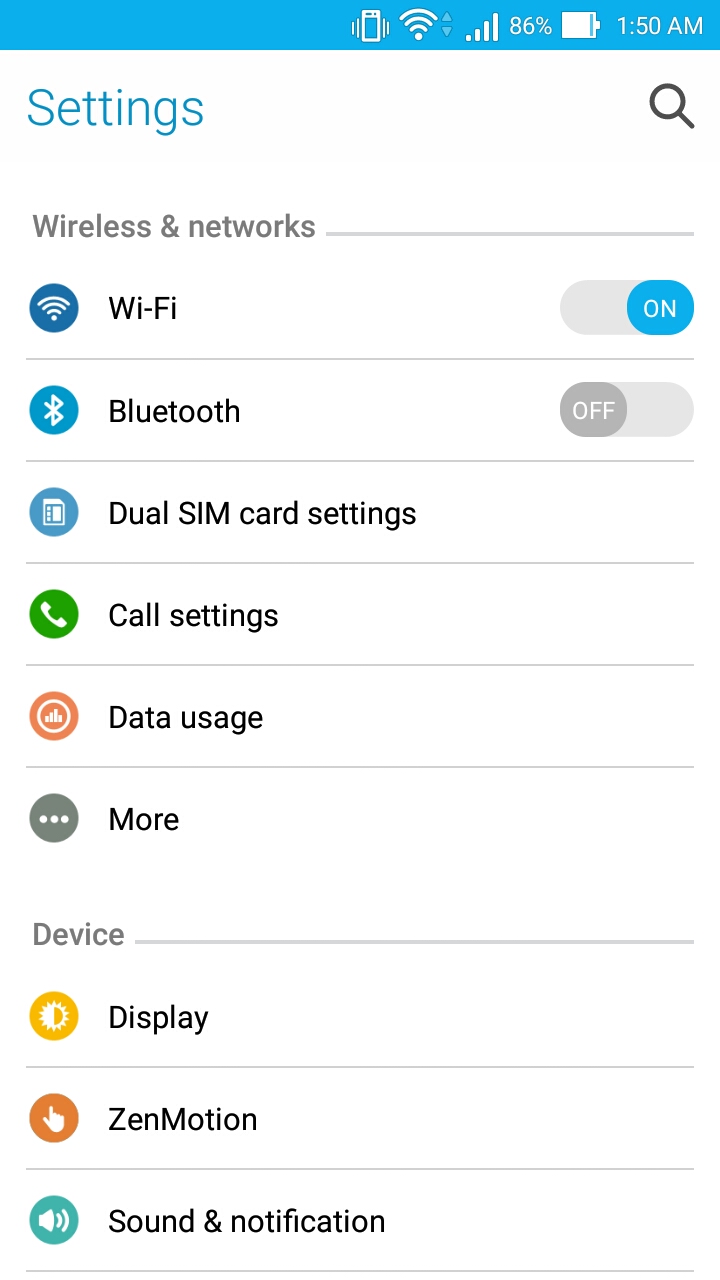
Task: Go to Call settings
Action: pyautogui.click(x=193, y=615)
